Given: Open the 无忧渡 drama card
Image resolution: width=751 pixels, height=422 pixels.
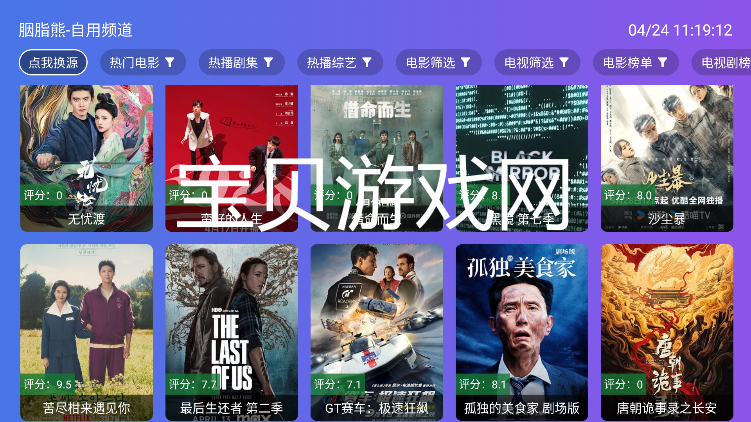Looking at the screenshot, I should [x=87, y=157].
